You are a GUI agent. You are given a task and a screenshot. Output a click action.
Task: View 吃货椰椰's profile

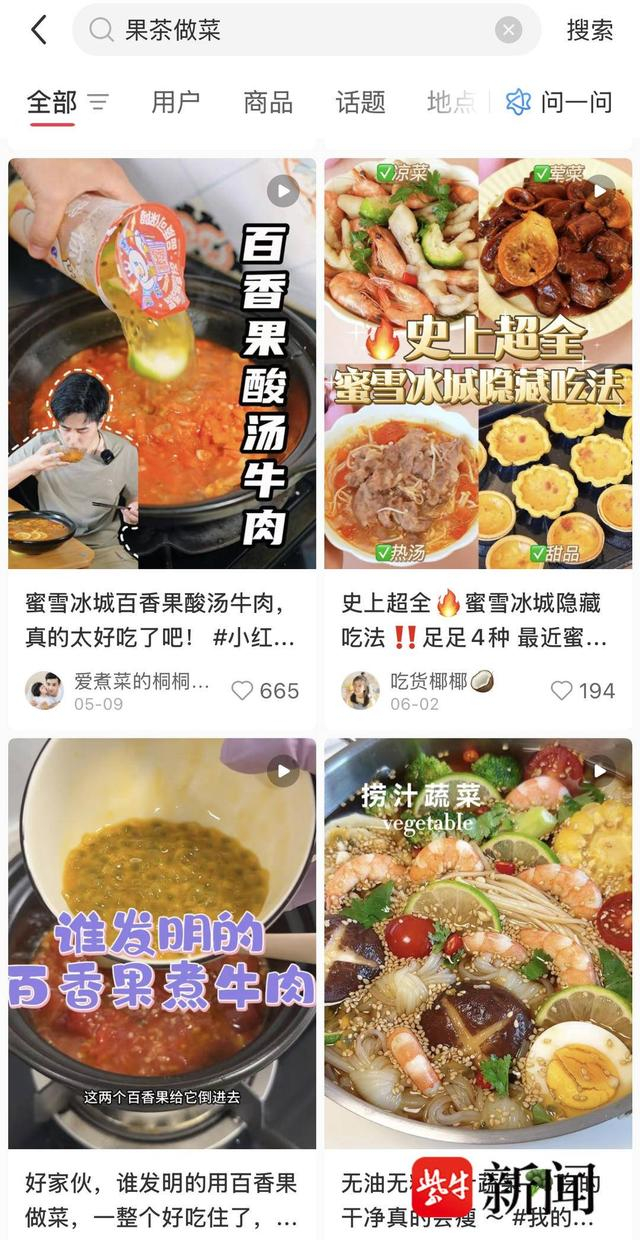pyautogui.click(x=360, y=690)
